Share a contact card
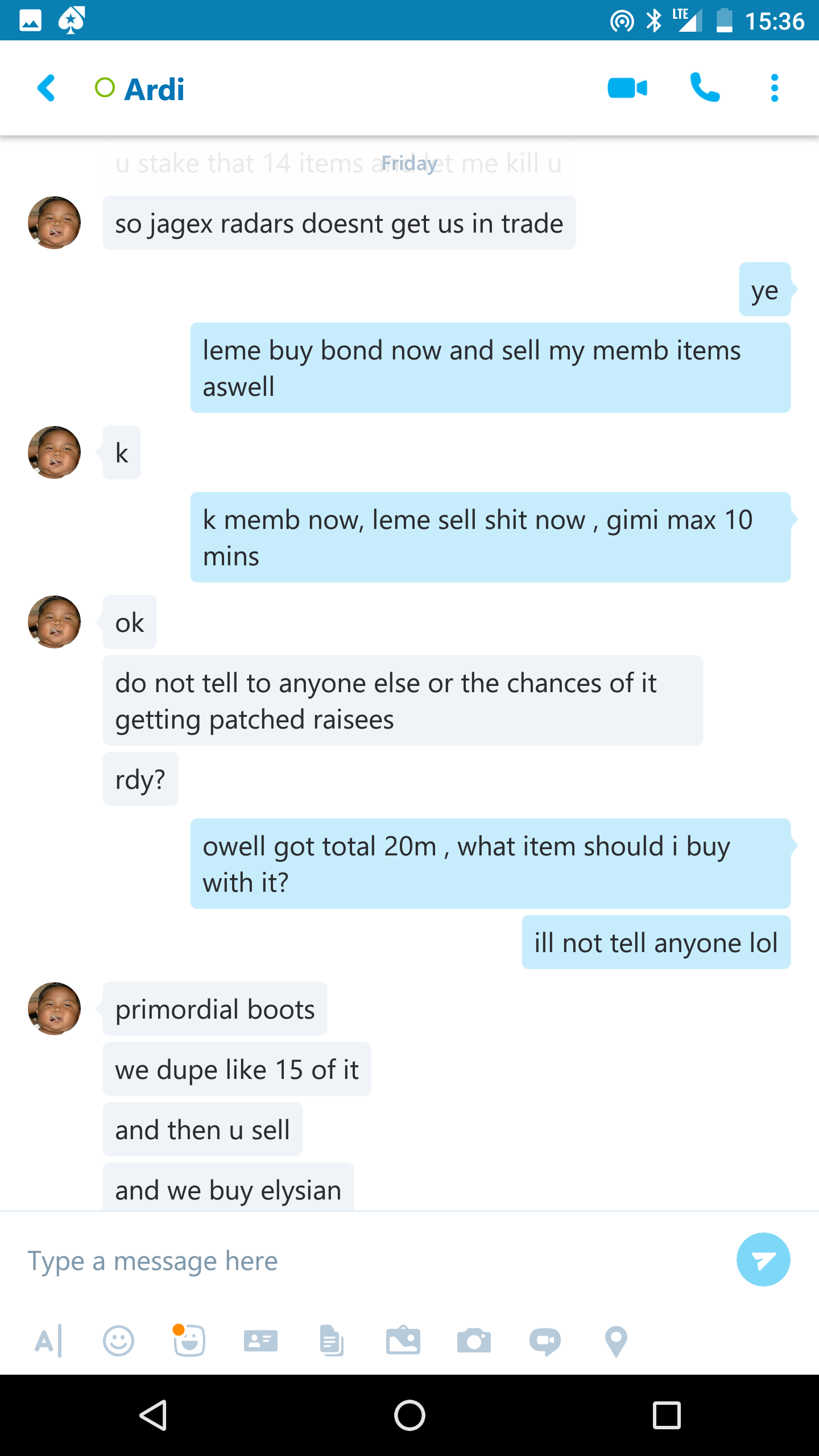819x1456 pixels. (260, 1341)
